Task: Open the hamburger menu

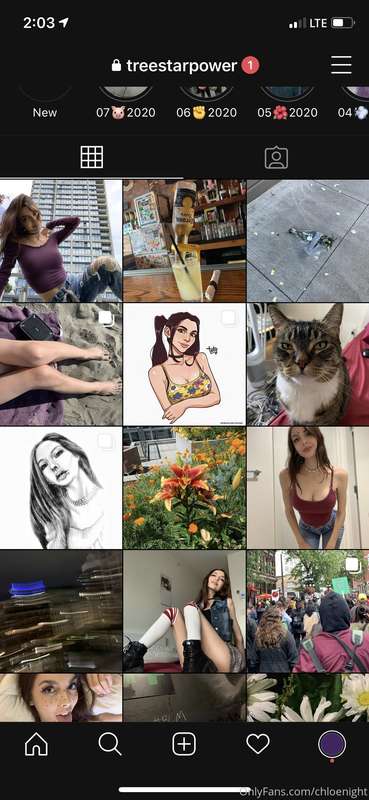Action: (x=341, y=65)
